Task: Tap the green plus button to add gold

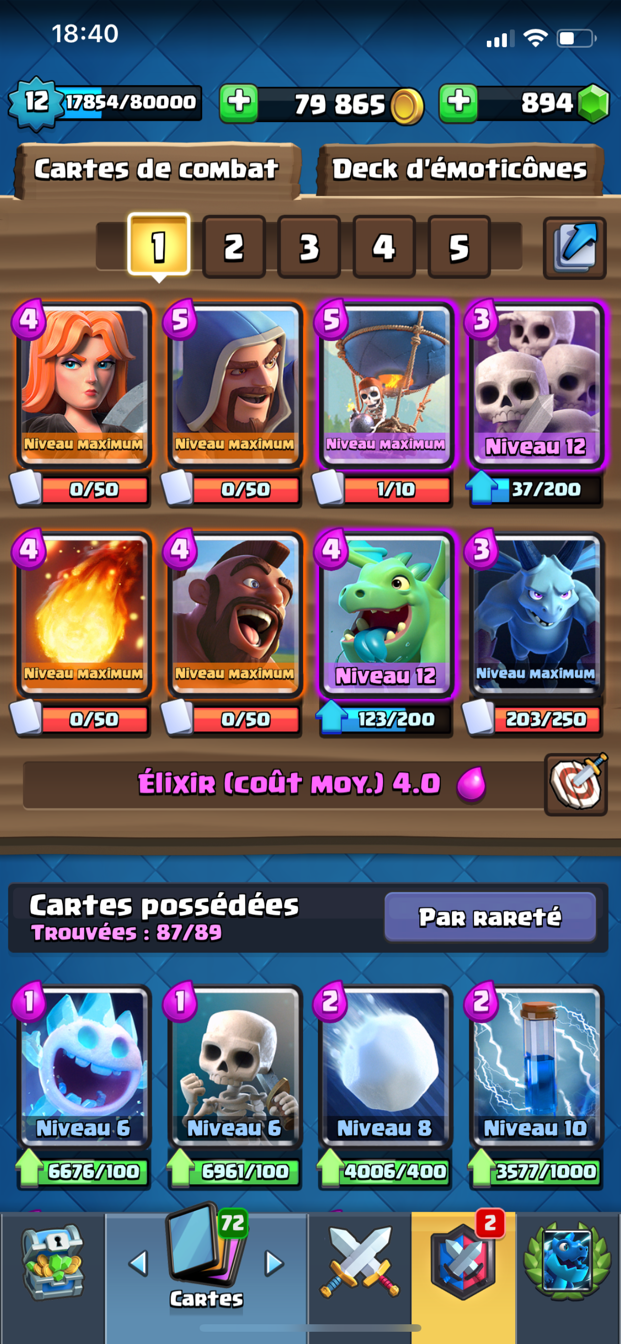Action: (238, 103)
